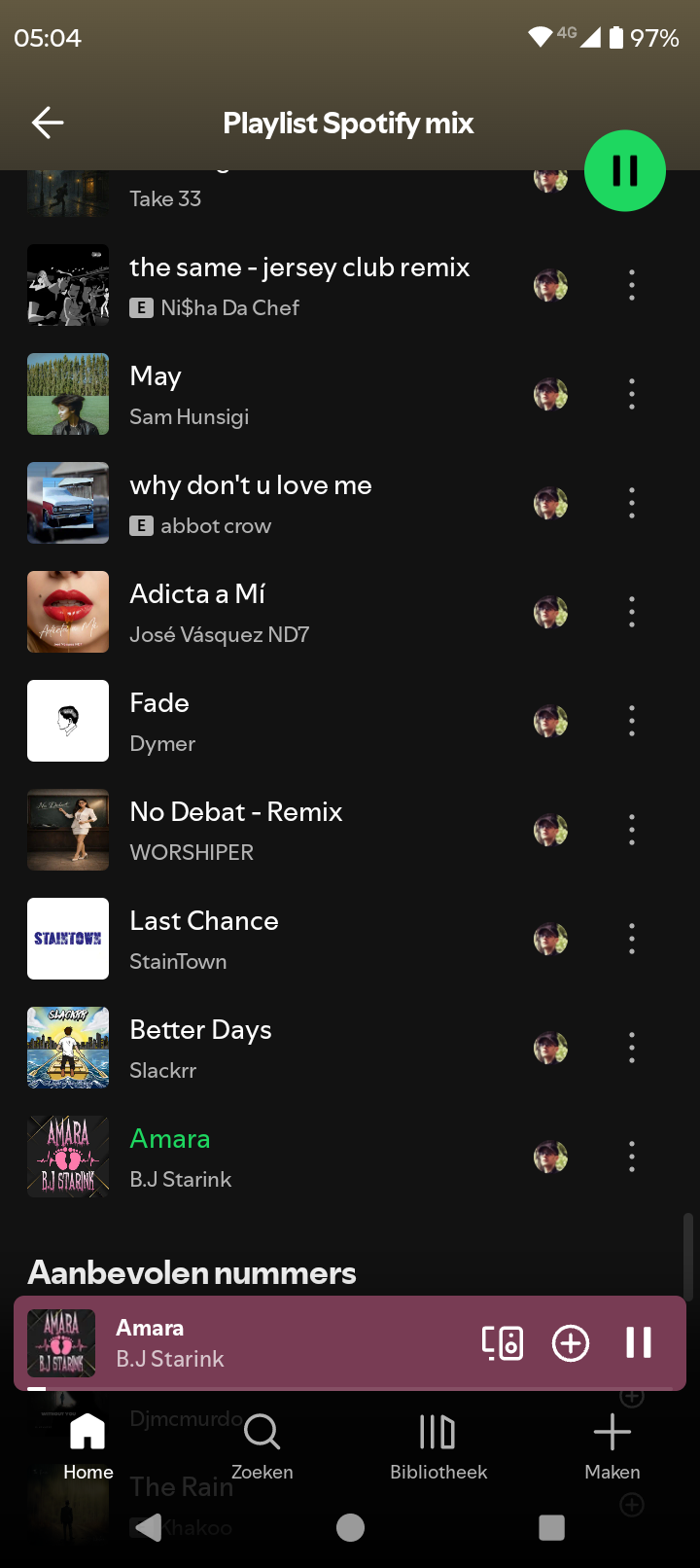Add Amara to your library
This screenshot has height=1568, width=700.
(x=571, y=1343)
